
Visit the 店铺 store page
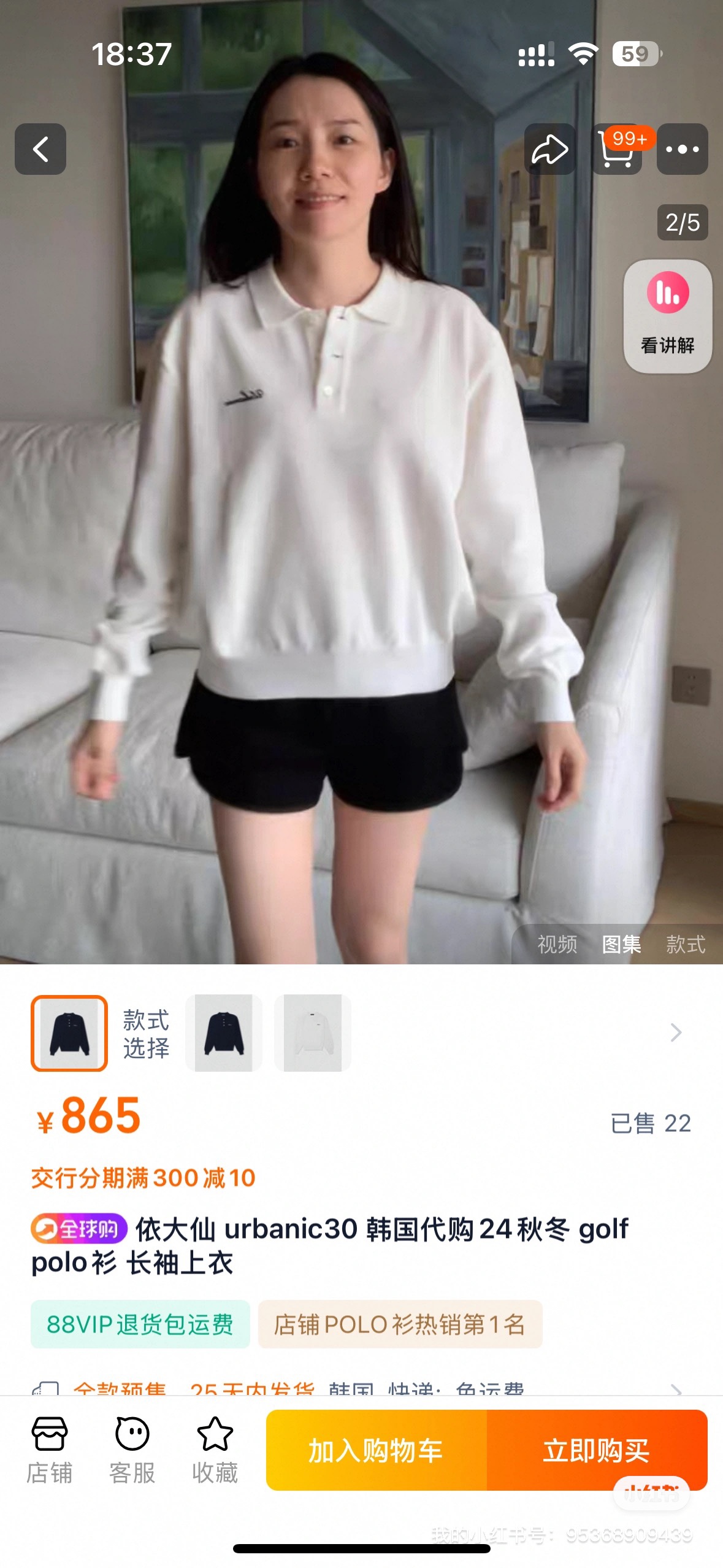[50, 1450]
